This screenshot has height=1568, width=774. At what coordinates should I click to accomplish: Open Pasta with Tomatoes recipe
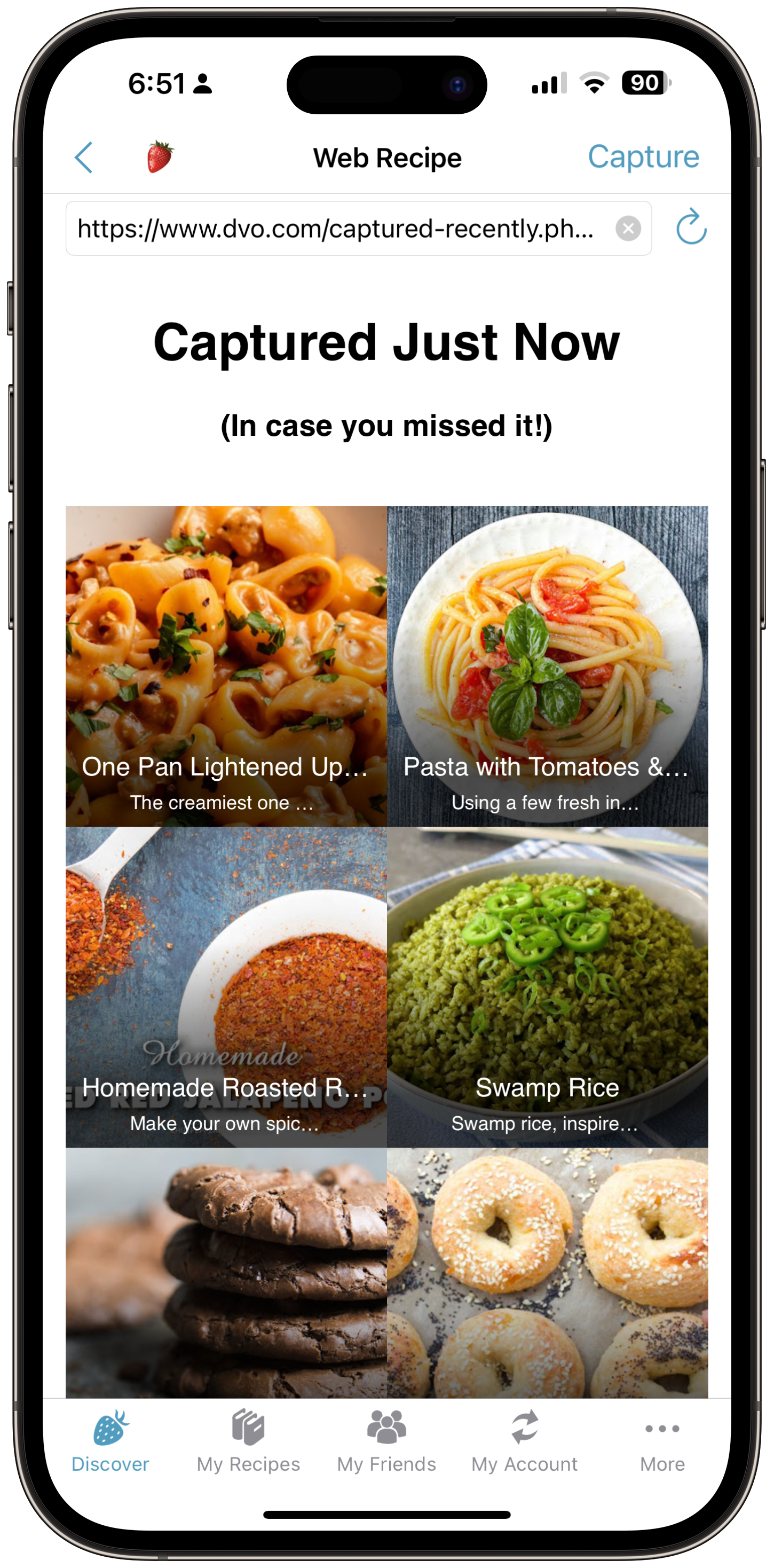547,665
